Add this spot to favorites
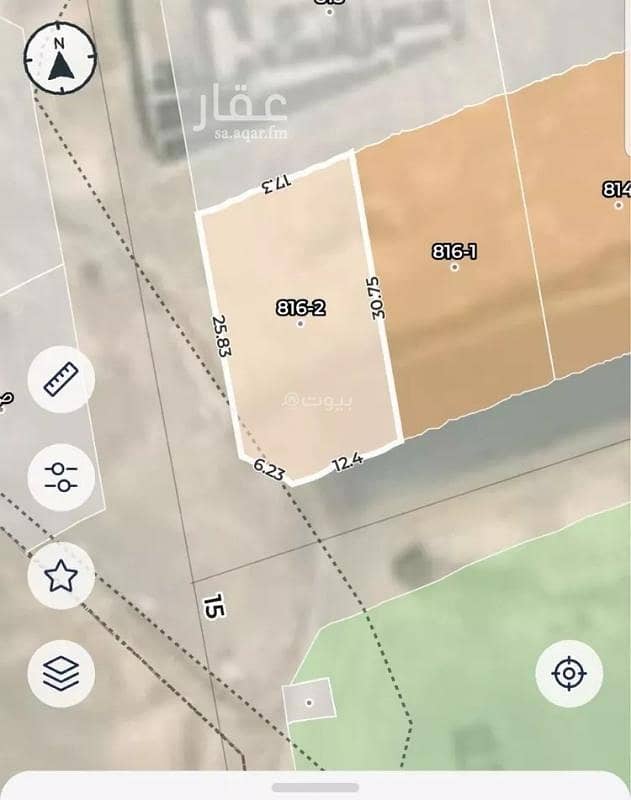This screenshot has width=631, height=800. coord(61,575)
